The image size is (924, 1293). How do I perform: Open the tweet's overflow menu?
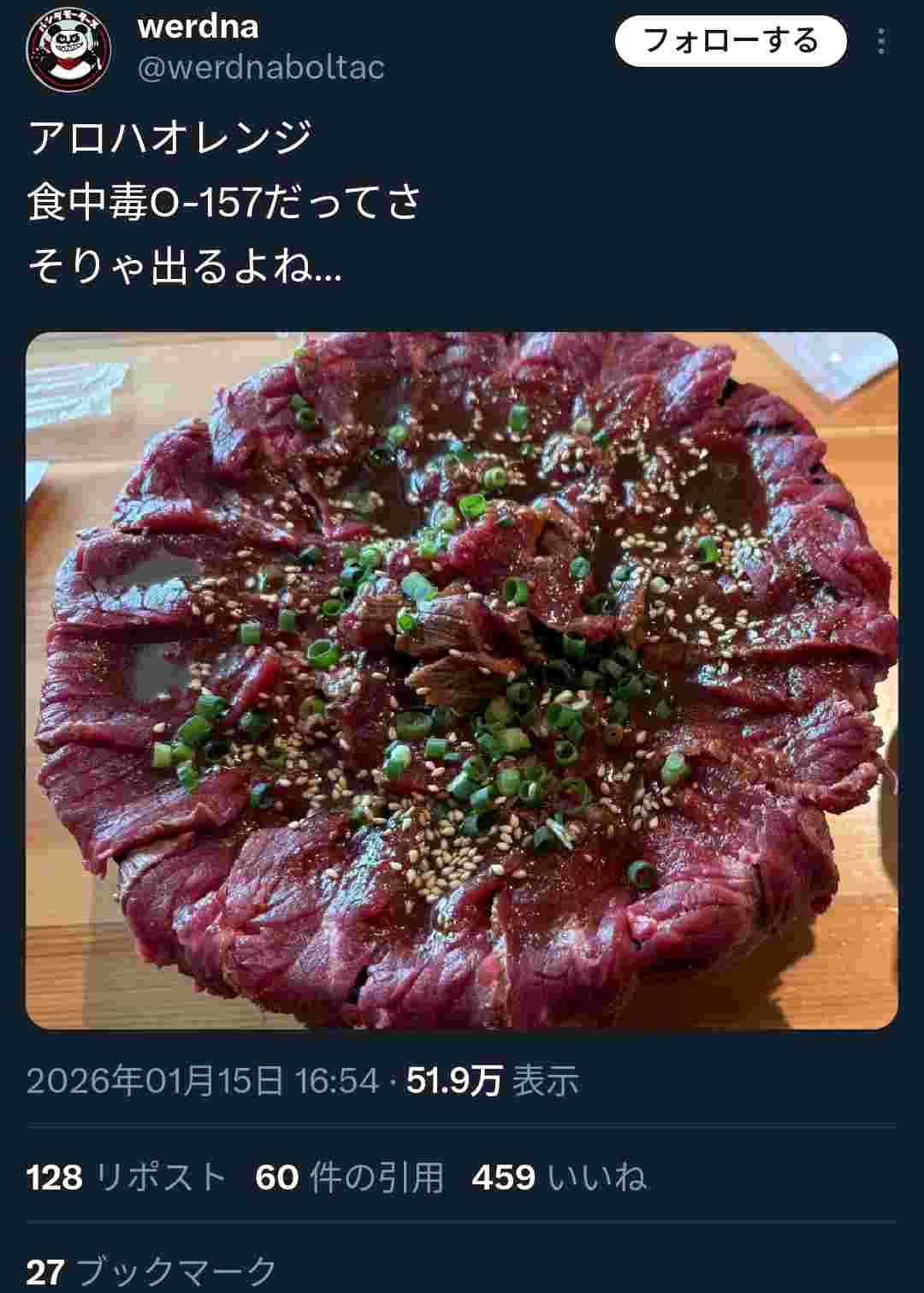point(881,41)
